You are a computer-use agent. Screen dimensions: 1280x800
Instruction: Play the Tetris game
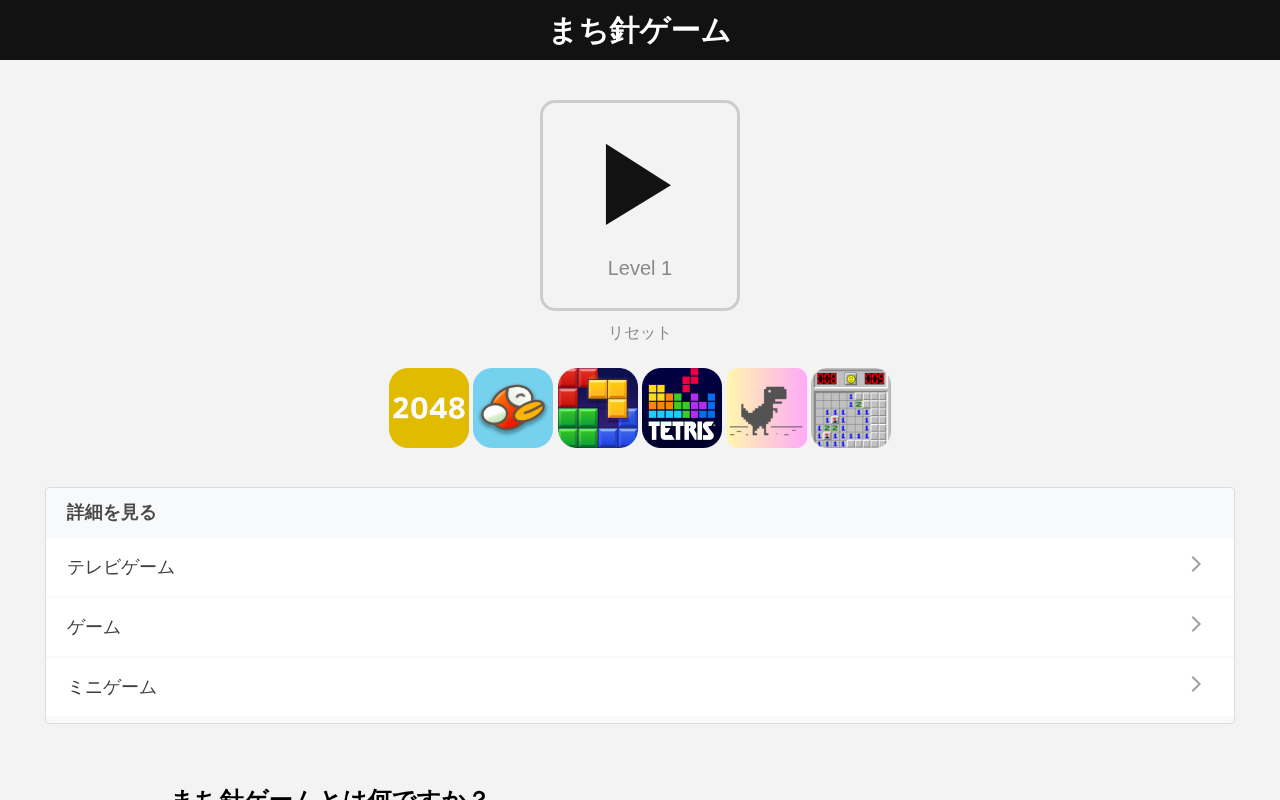[682, 408]
